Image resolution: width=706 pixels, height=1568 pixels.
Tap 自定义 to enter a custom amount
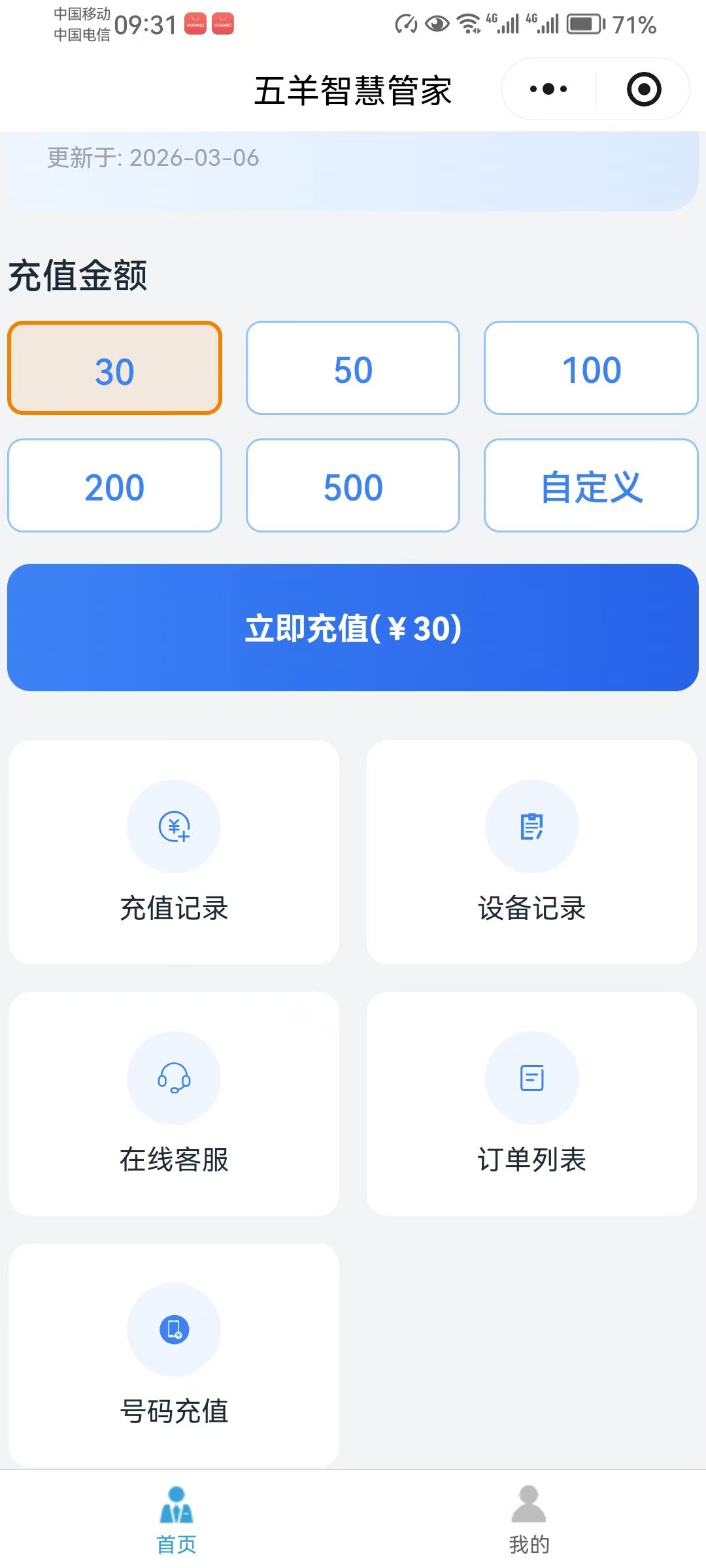[x=591, y=486]
